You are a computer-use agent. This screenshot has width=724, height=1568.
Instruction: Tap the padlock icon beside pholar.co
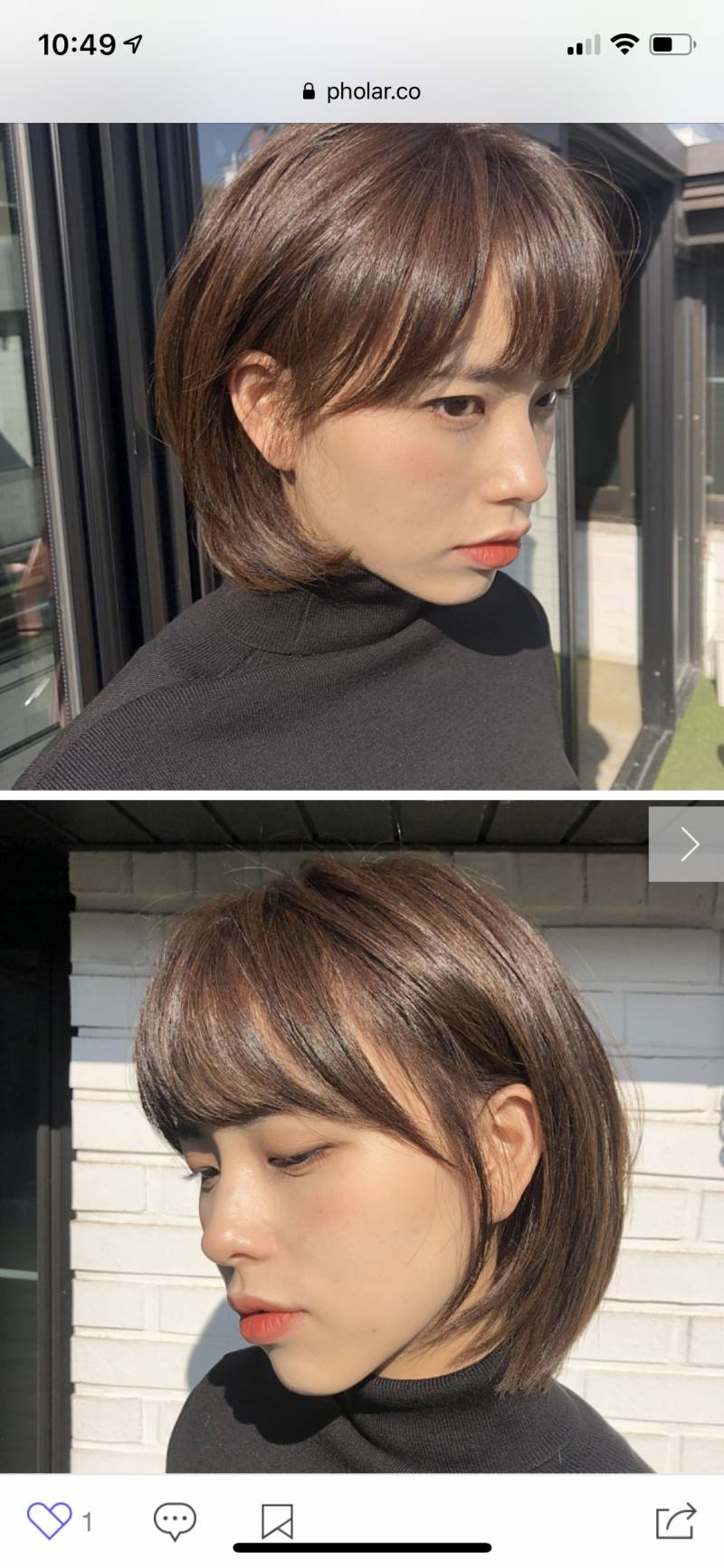click(x=308, y=90)
